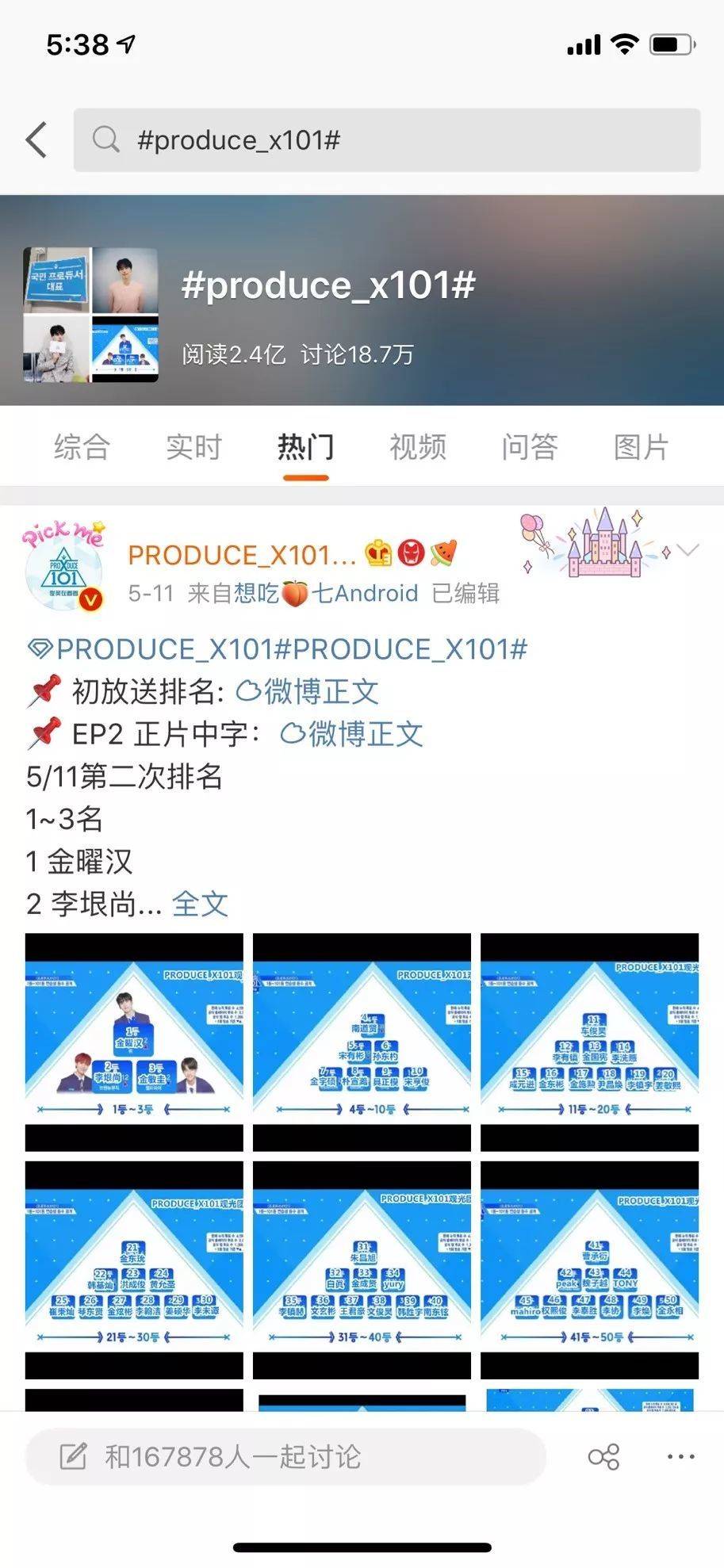Open the 11등~20등 ranking image
The width and height of the screenshot is (724, 1568).
coord(589,1042)
